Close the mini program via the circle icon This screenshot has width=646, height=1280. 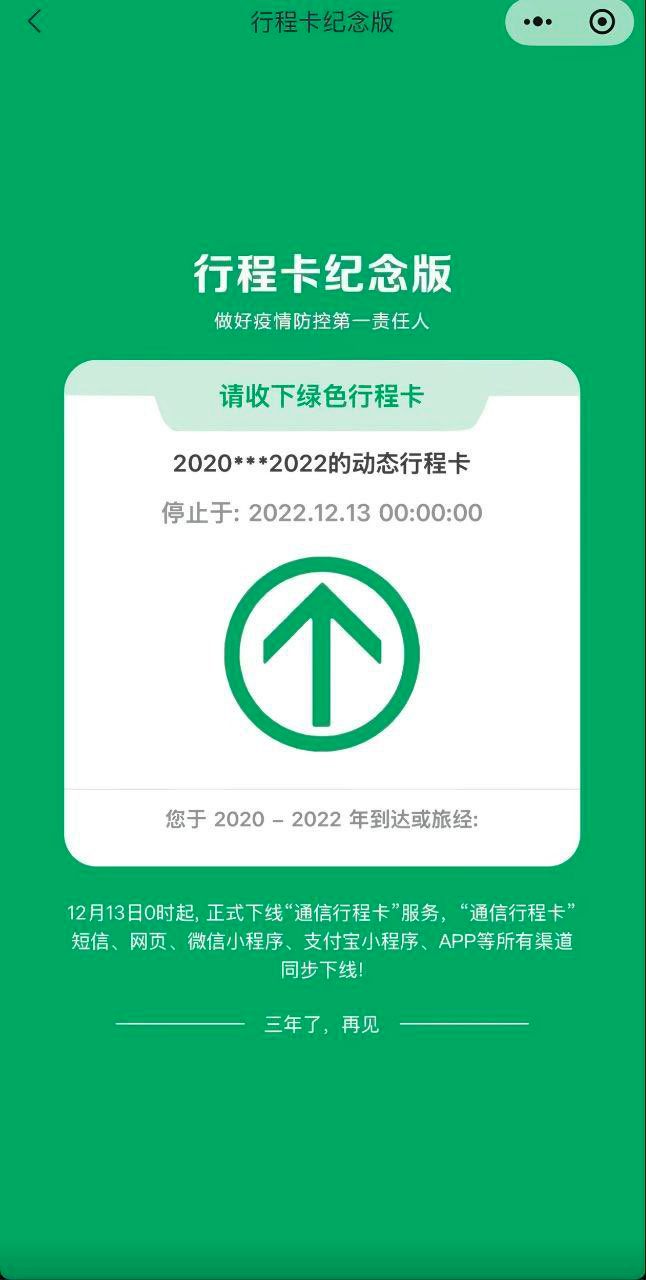click(x=602, y=22)
